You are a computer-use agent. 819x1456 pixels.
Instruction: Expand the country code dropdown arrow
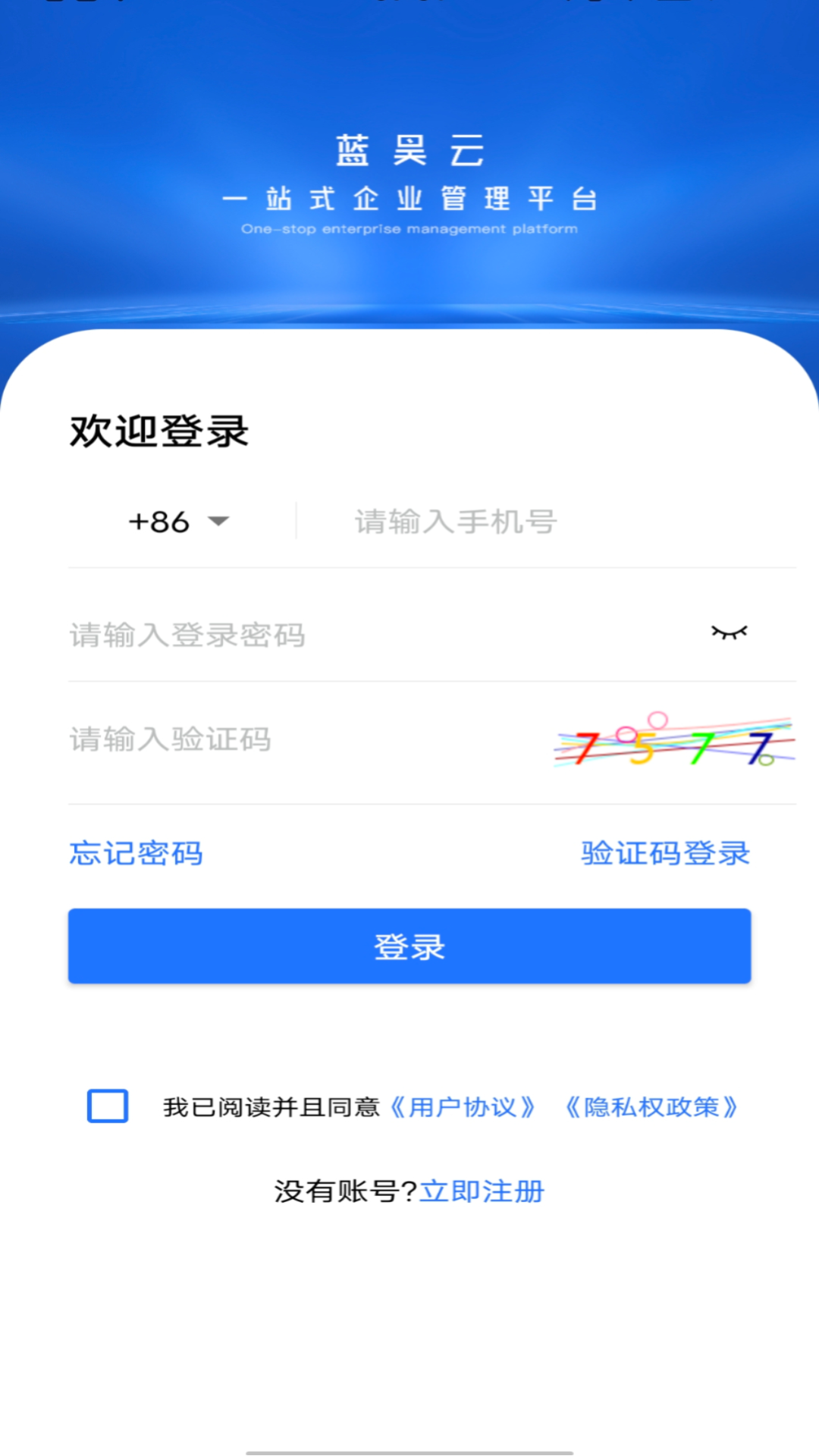[x=221, y=522]
